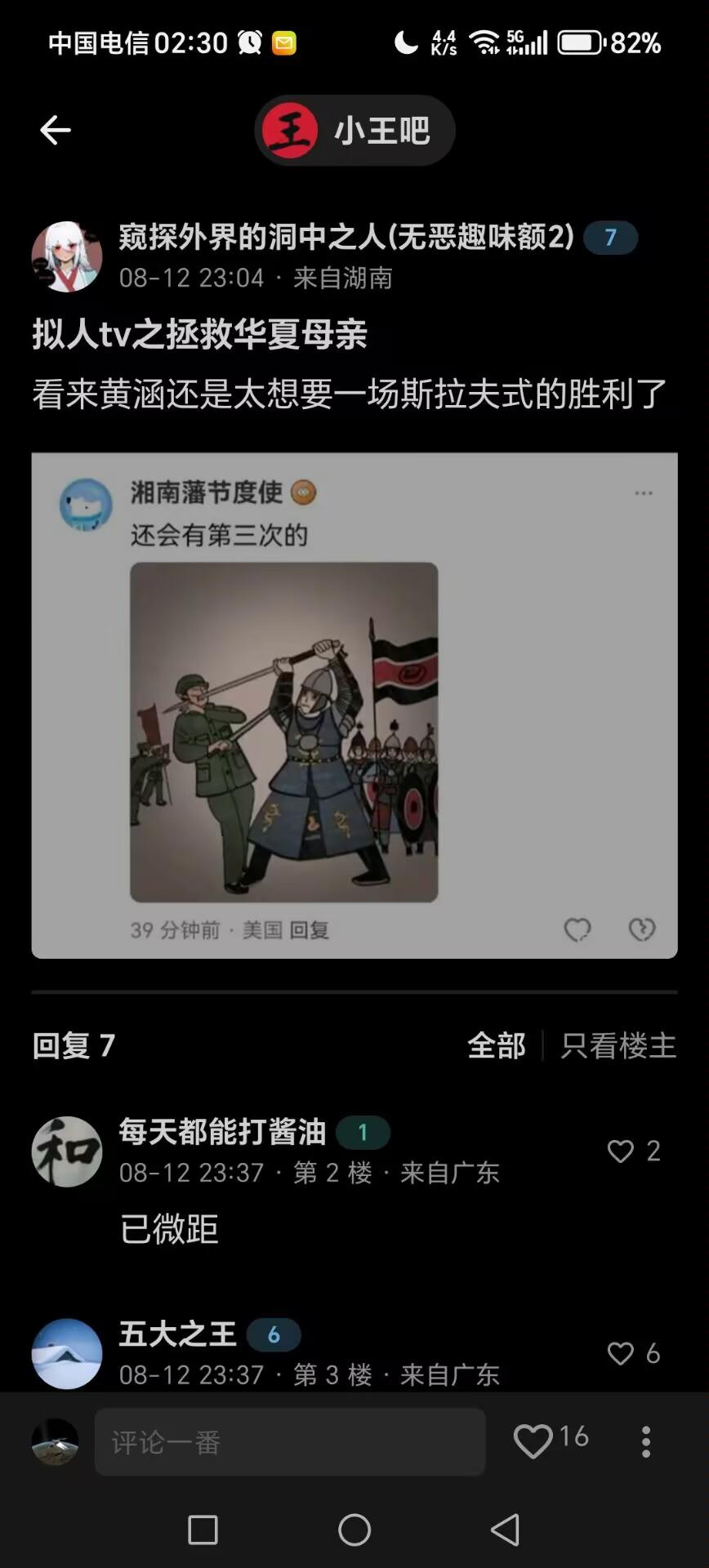Tap the battery indicator in the status bar
The image size is (709, 1568).
[580, 42]
